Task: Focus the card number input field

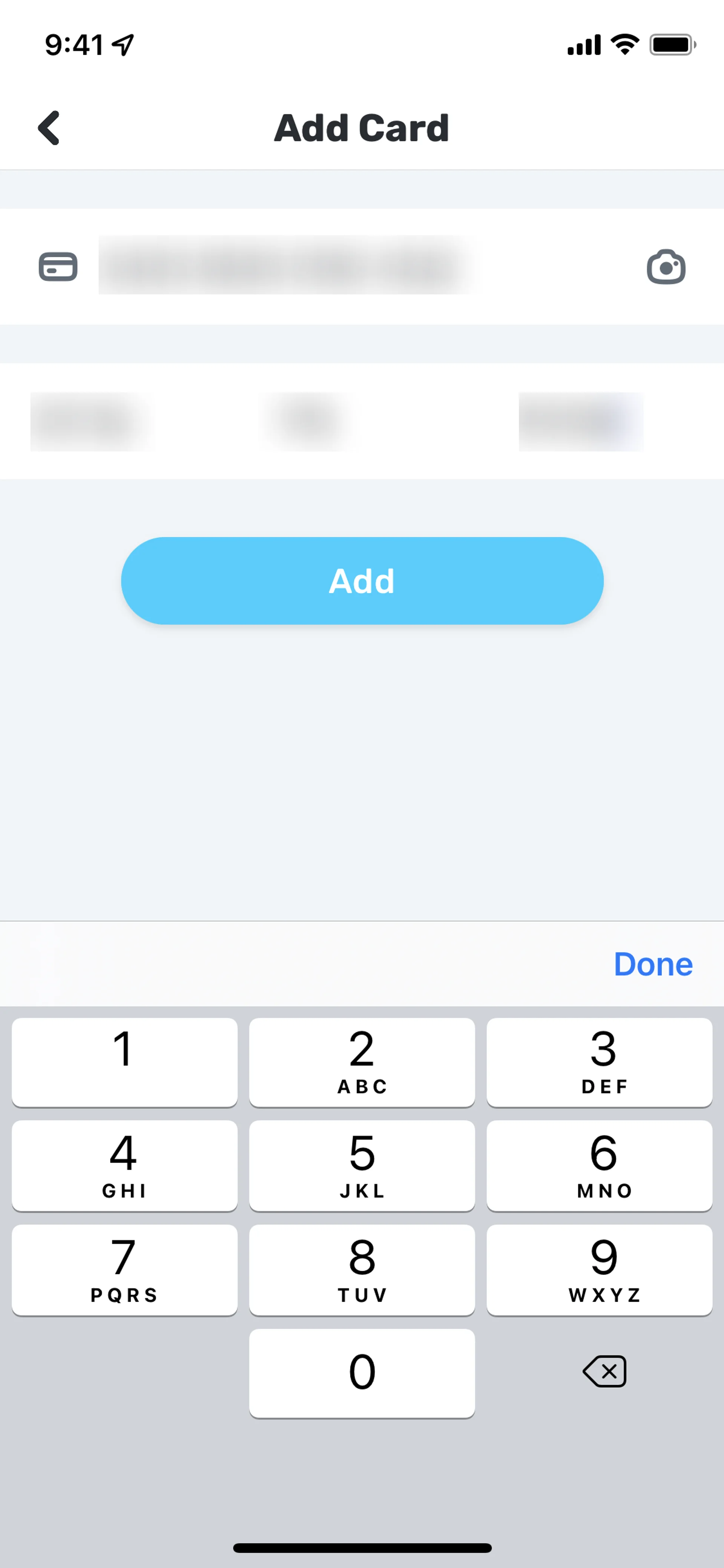Action: [286, 266]
